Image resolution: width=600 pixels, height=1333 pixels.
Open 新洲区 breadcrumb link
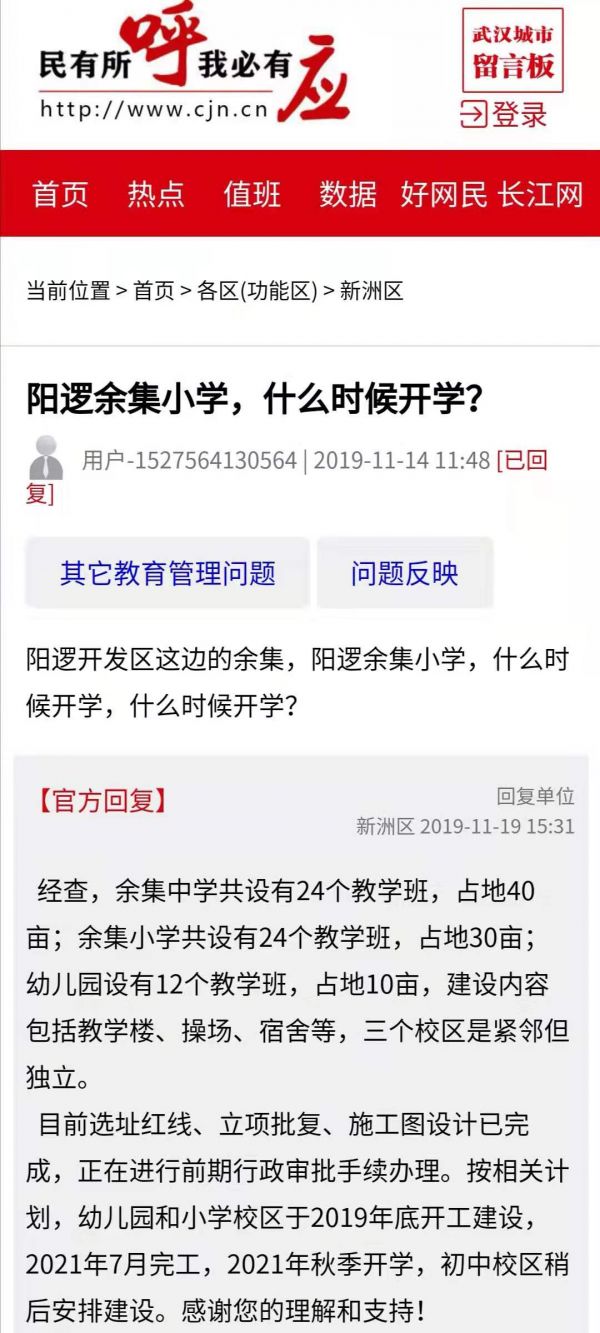(x=371, y=291)
